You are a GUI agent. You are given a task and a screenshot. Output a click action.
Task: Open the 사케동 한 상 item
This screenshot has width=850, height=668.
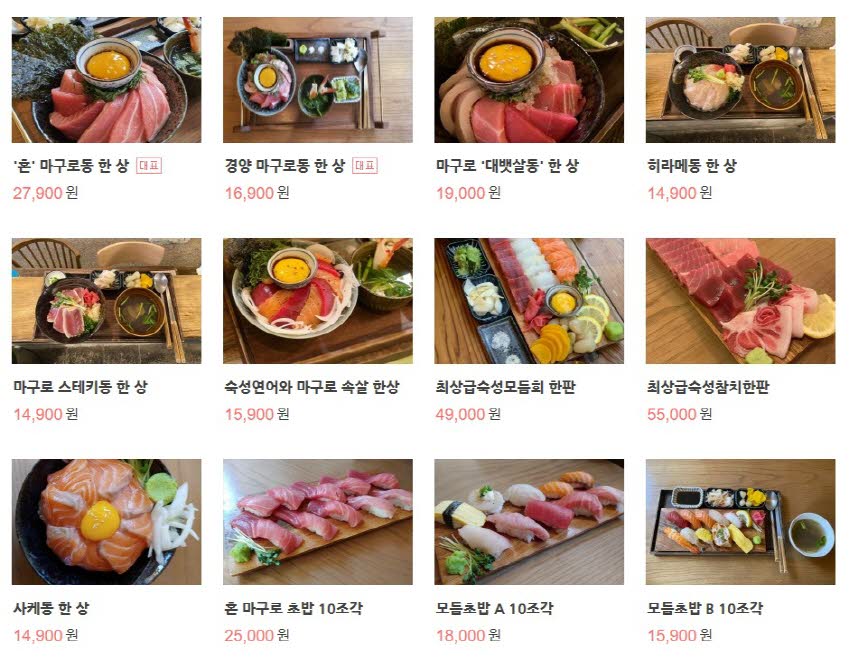[x=106, y=522]
